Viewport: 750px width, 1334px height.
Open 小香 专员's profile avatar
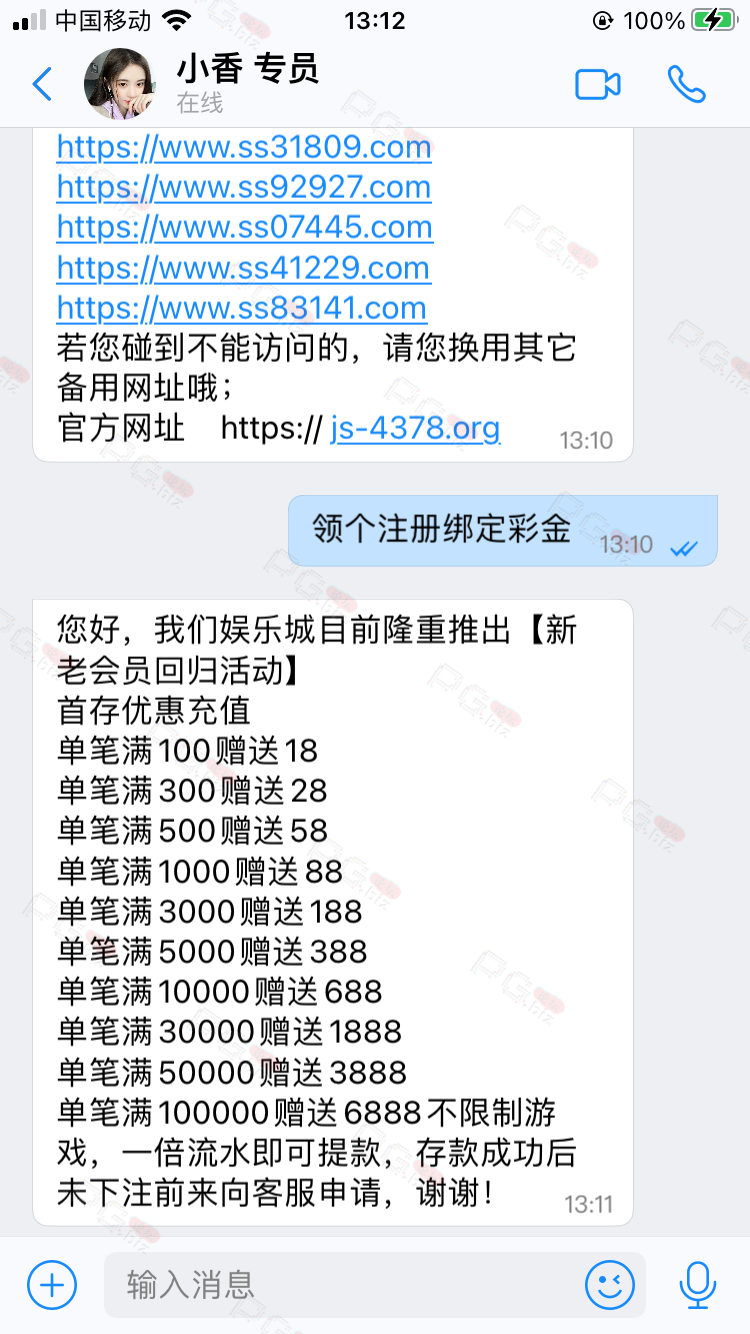pyautogui.click(x=119, y=84)
